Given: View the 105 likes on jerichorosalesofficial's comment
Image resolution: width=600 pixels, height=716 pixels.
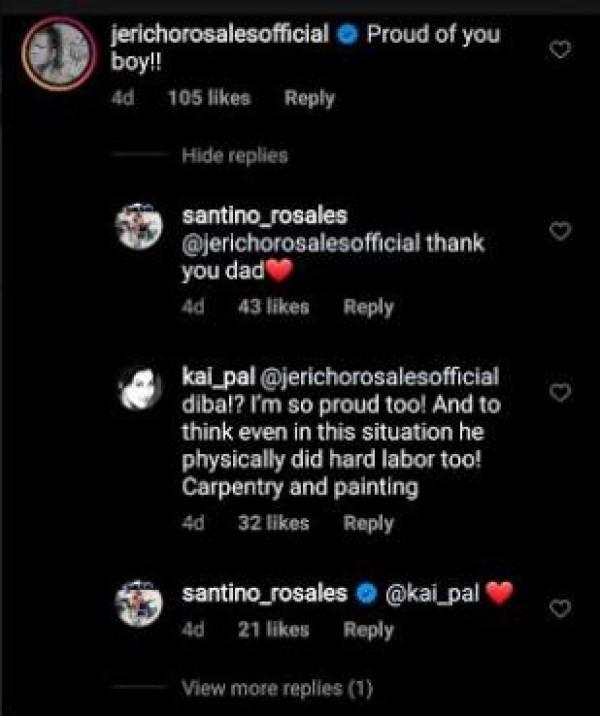Looking at the screenshot, I should 208,98.
